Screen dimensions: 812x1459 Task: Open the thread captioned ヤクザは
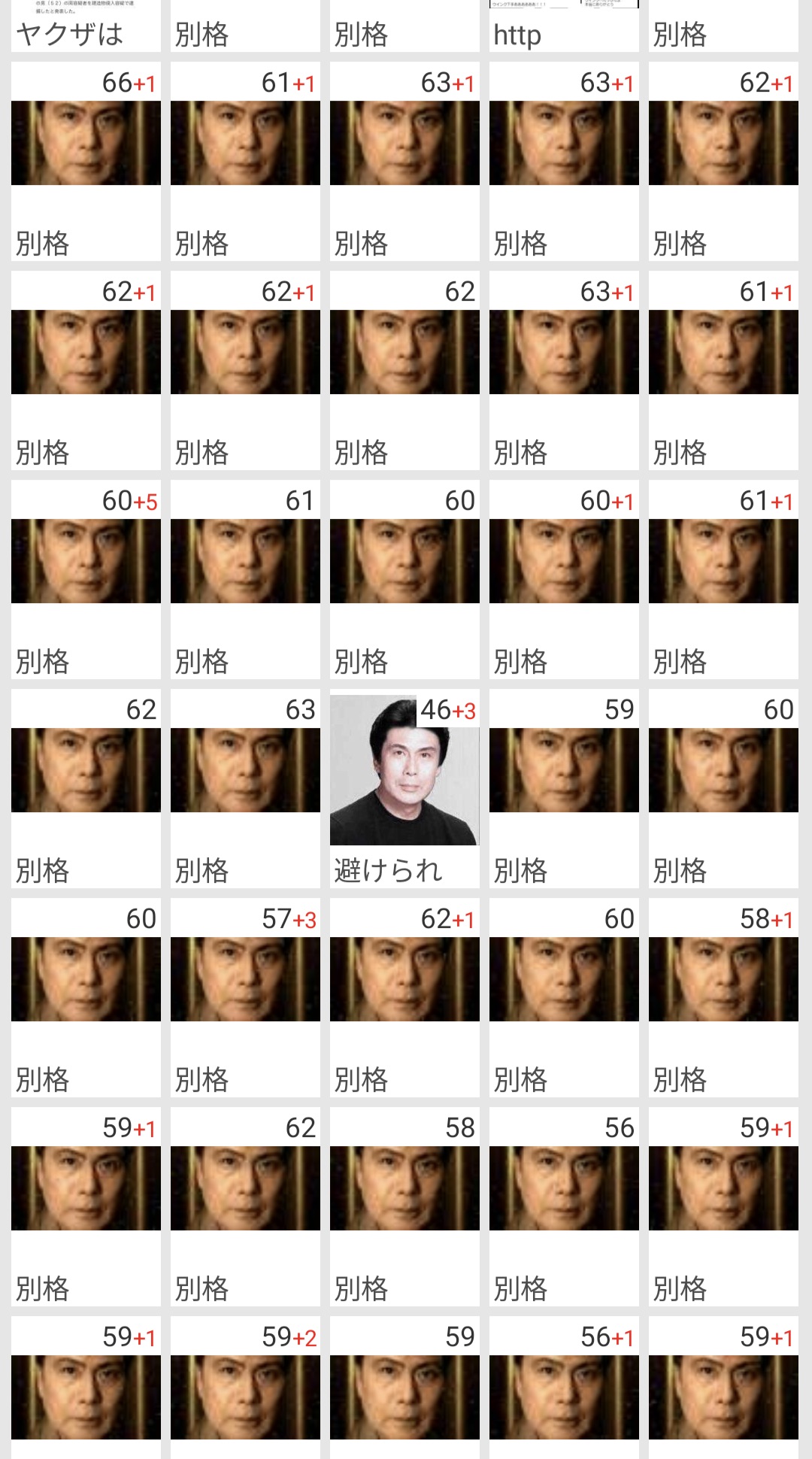click(86, 26)
